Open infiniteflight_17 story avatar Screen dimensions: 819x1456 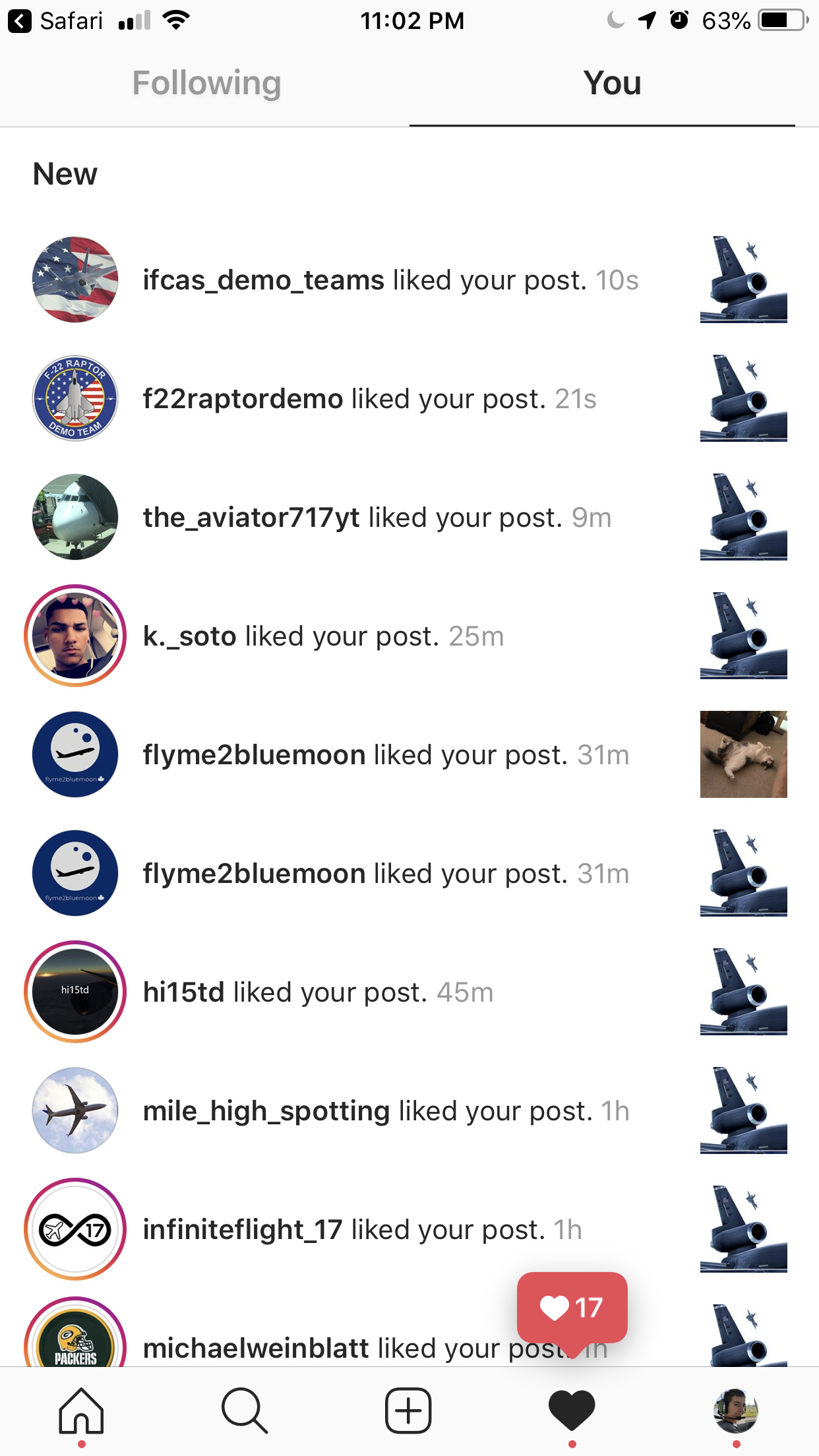pos(75,1229)
